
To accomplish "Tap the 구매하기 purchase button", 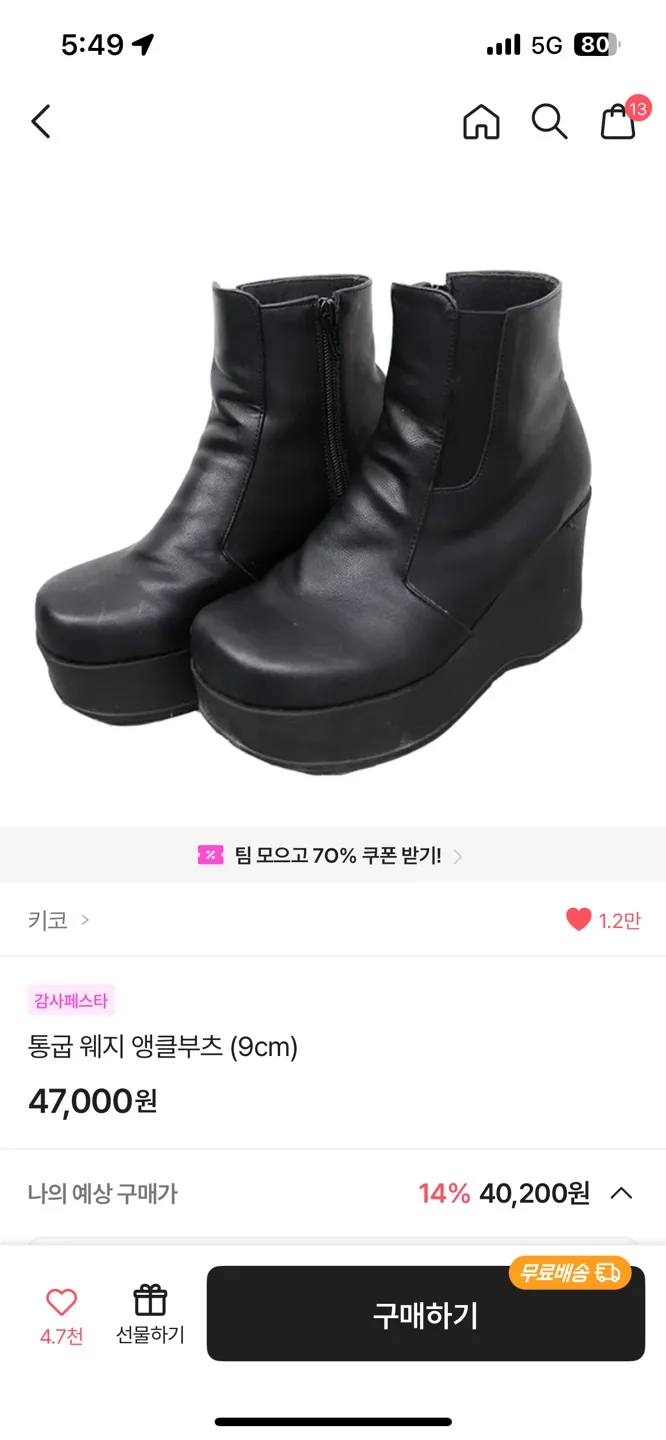I will tap(426, 1314).
